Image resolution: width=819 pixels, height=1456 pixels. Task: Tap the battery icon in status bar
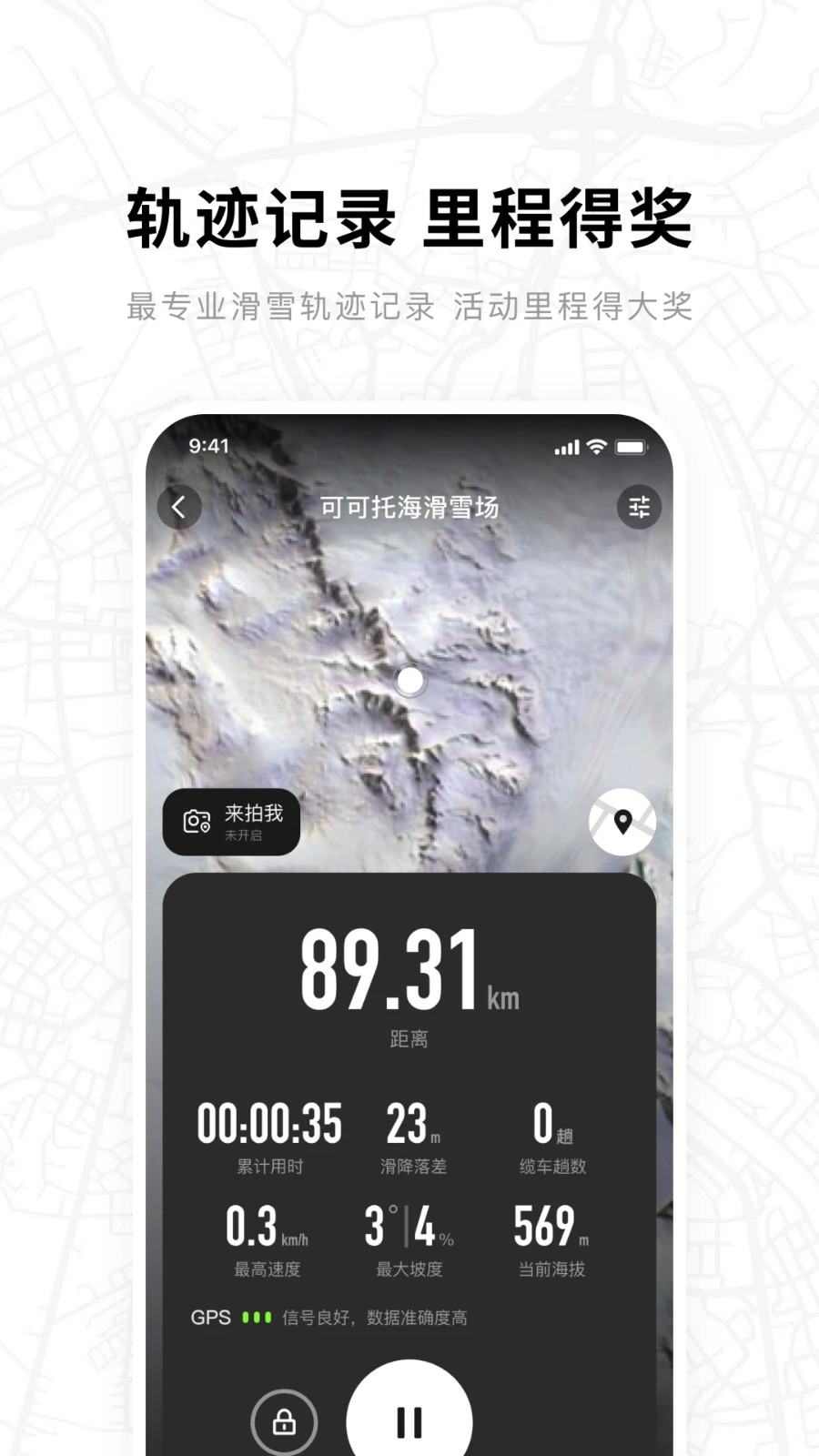[630, 447]
